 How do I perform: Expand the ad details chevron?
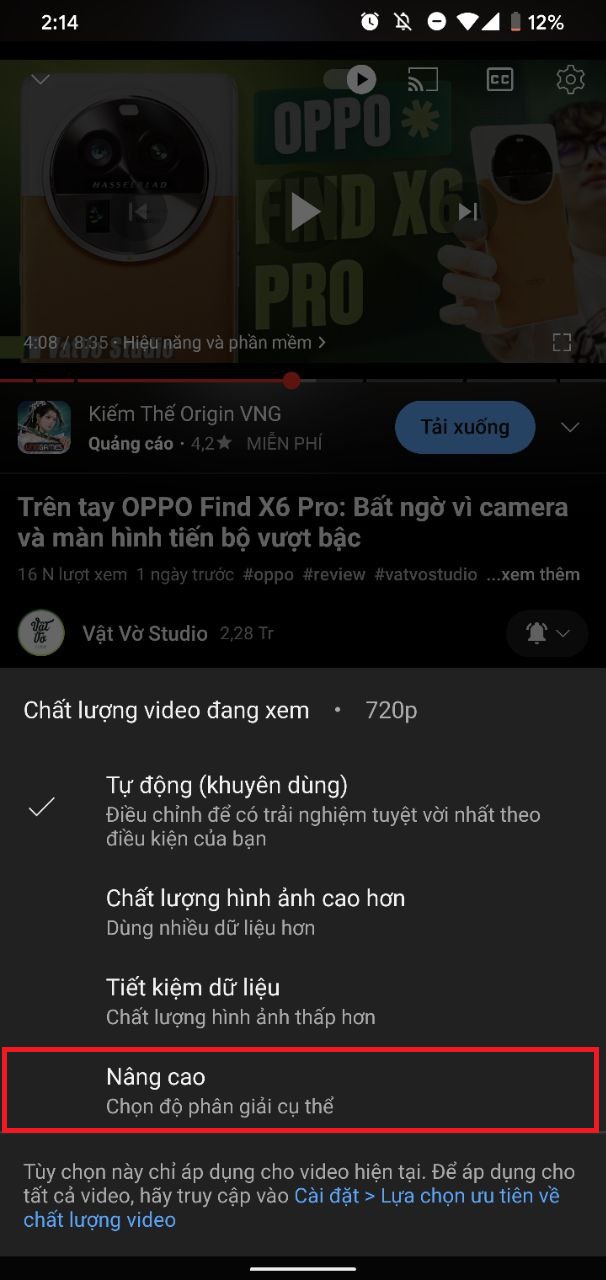(x=570, y=428)
